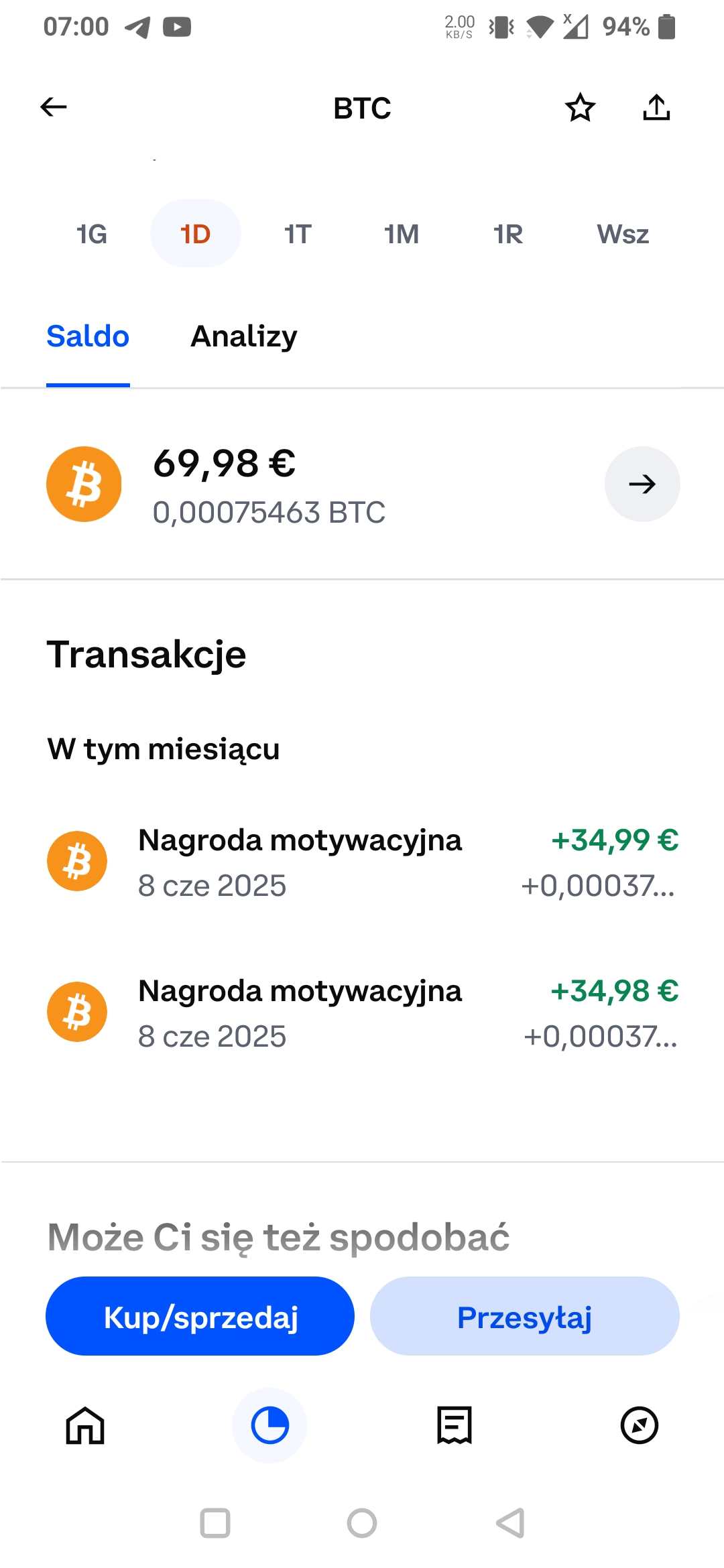Open the +34,99 € Nagroda motywacyjna transaction
Screen dimensions: 724x1568
[x=362, y=862]
